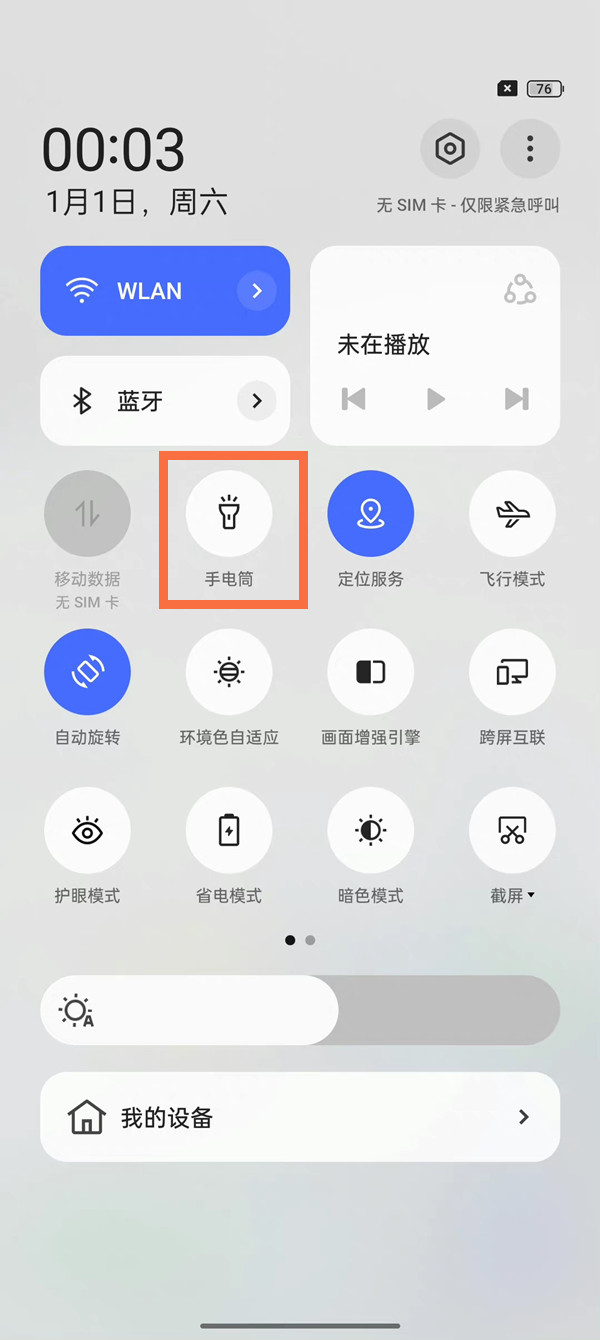Open the three-dot overflow menu
This screenshot has width=600, height=1340.
[530, 150]
